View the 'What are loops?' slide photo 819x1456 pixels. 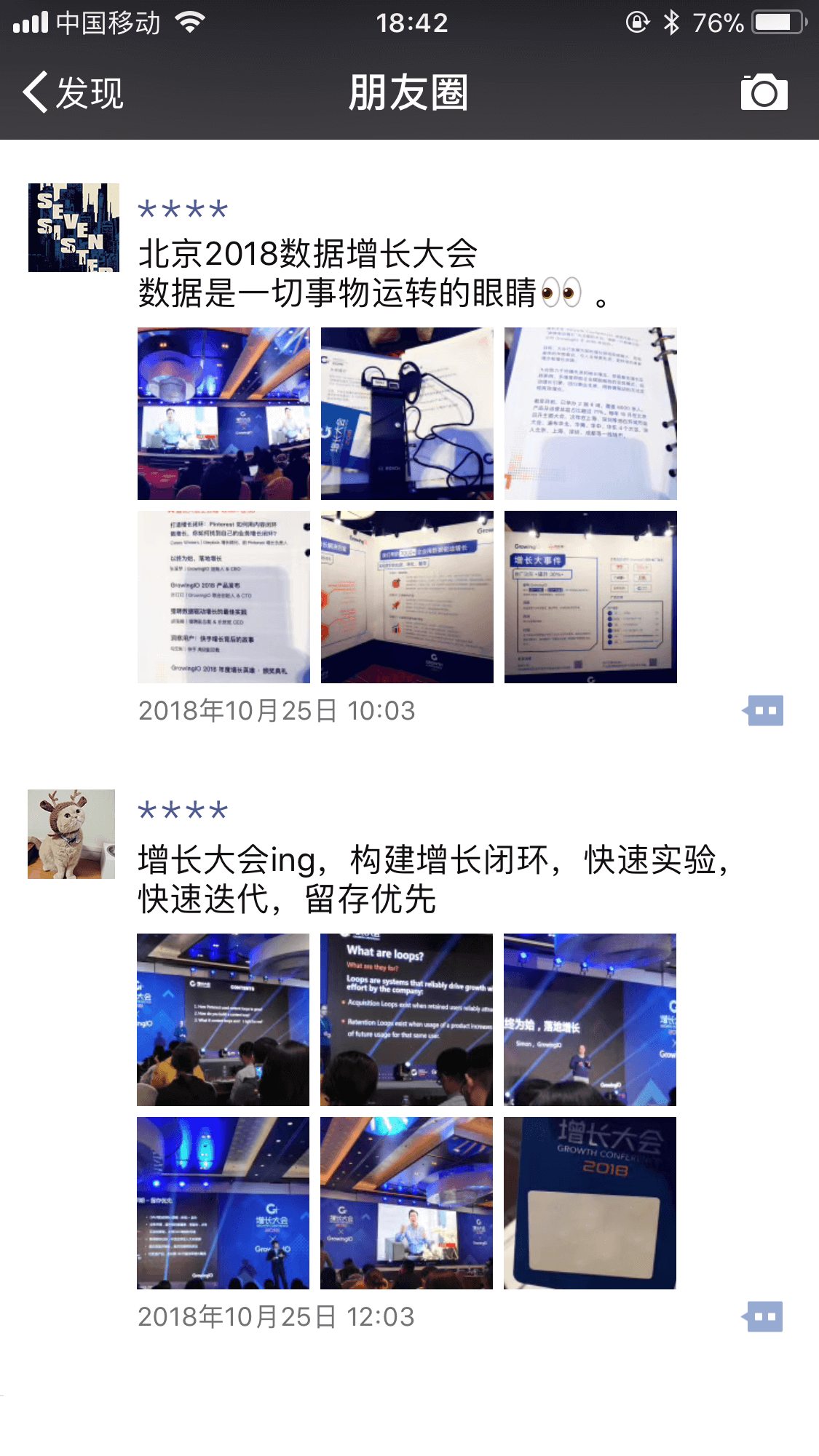click(x=406, y=1019)
